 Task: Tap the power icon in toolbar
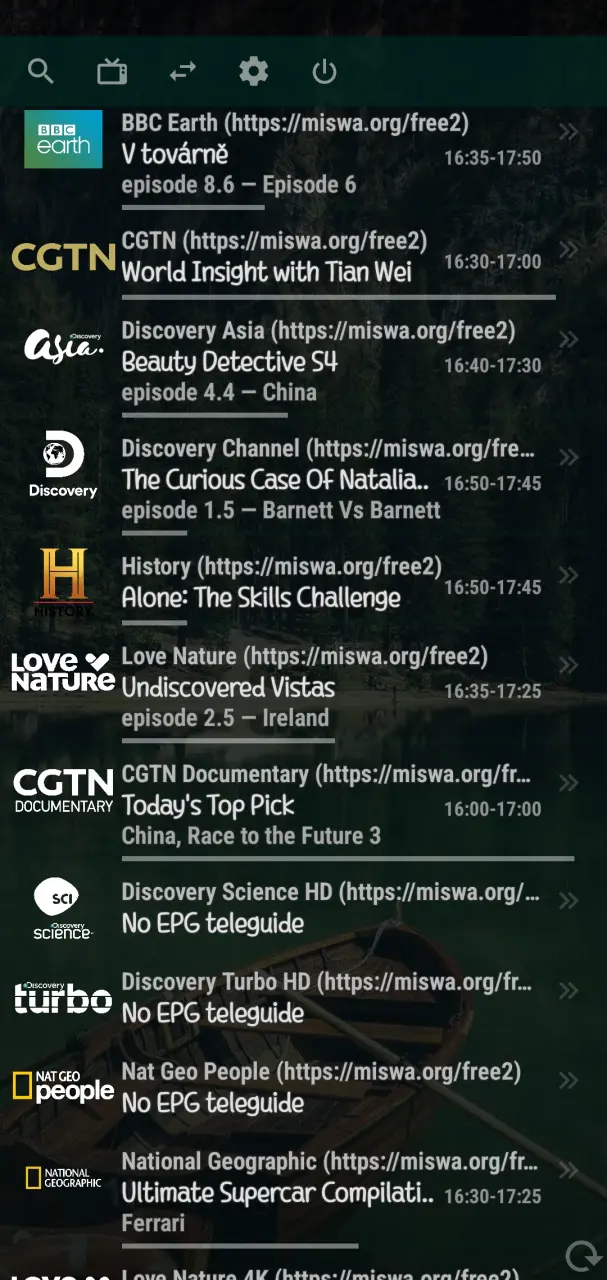point(324,71)
